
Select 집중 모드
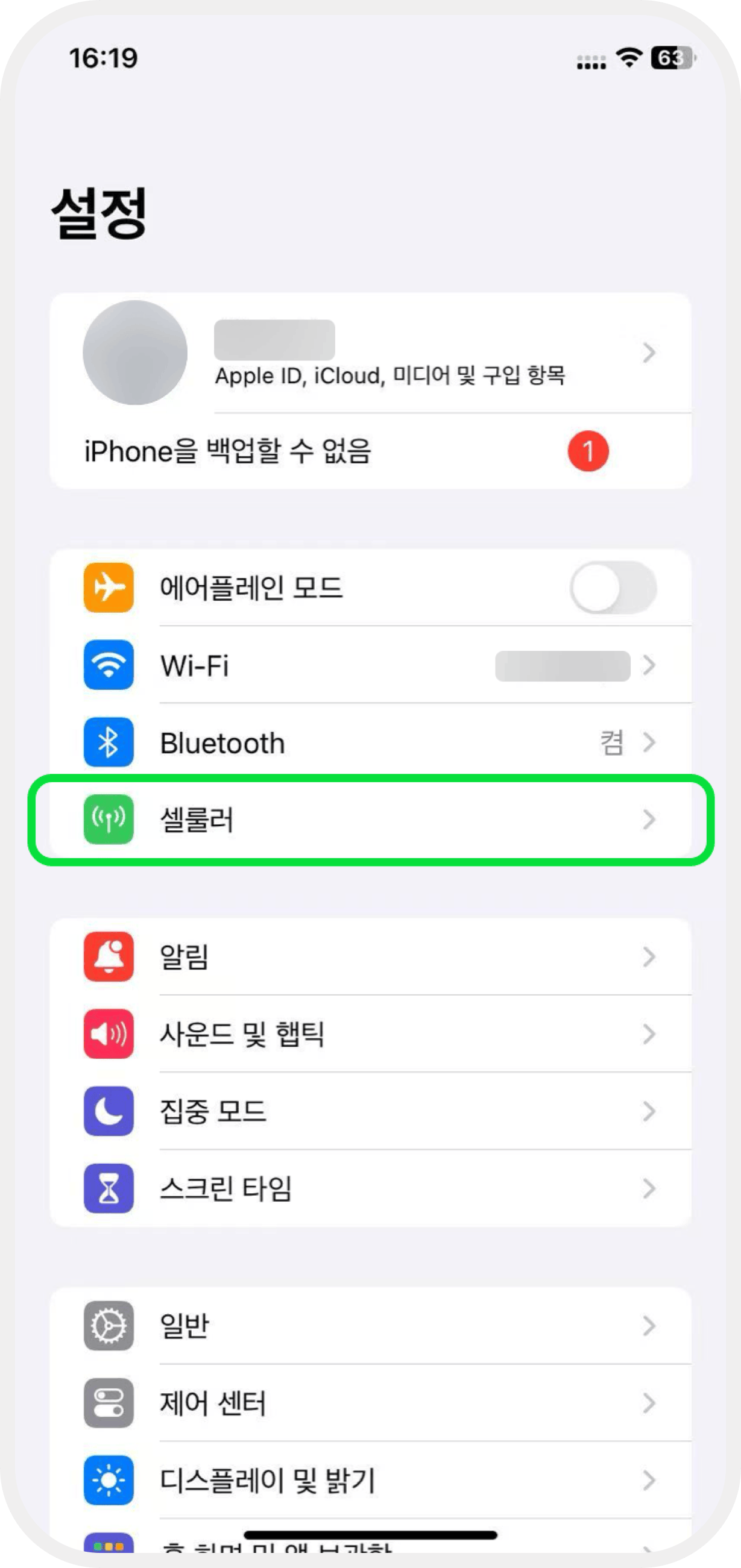370,1111
